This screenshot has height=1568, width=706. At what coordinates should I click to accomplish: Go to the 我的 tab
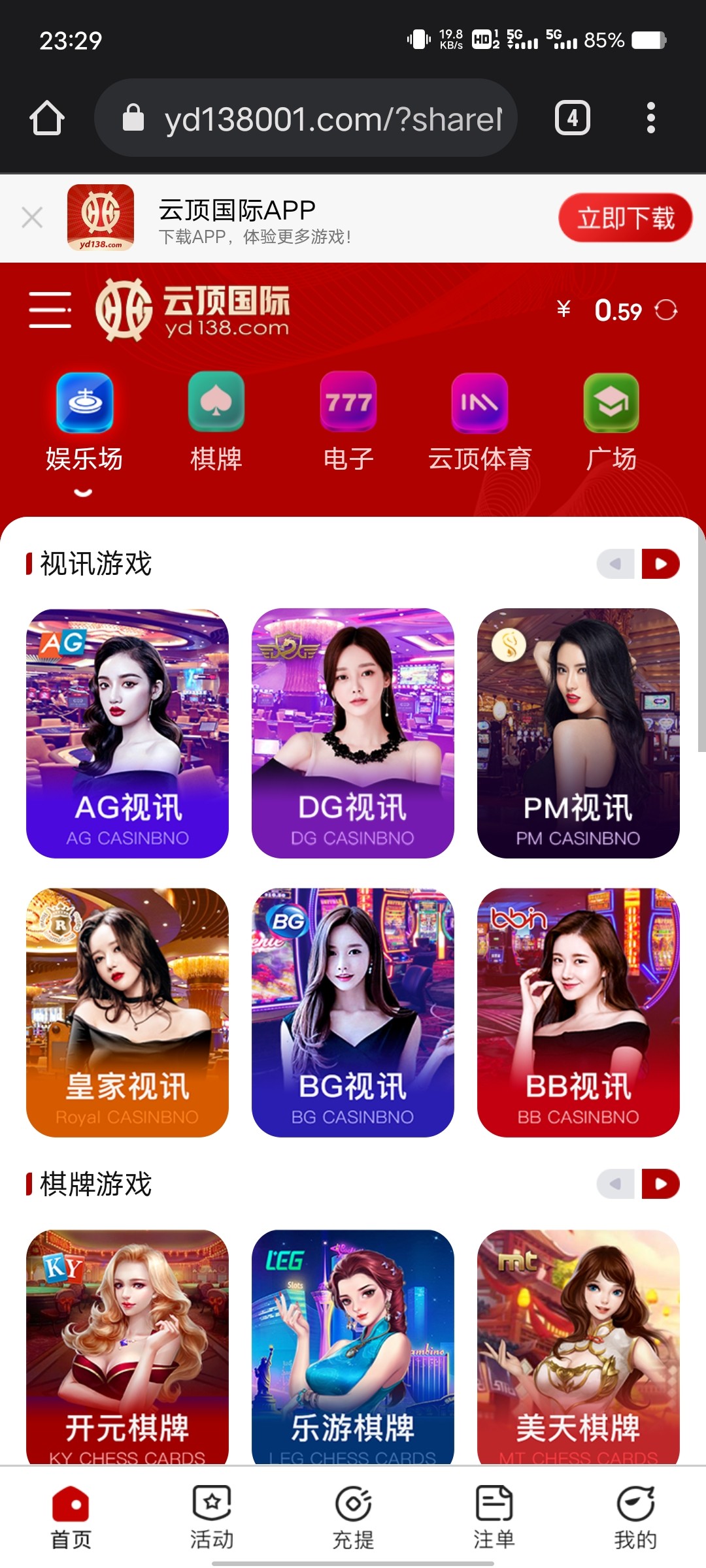(635, 1518)
